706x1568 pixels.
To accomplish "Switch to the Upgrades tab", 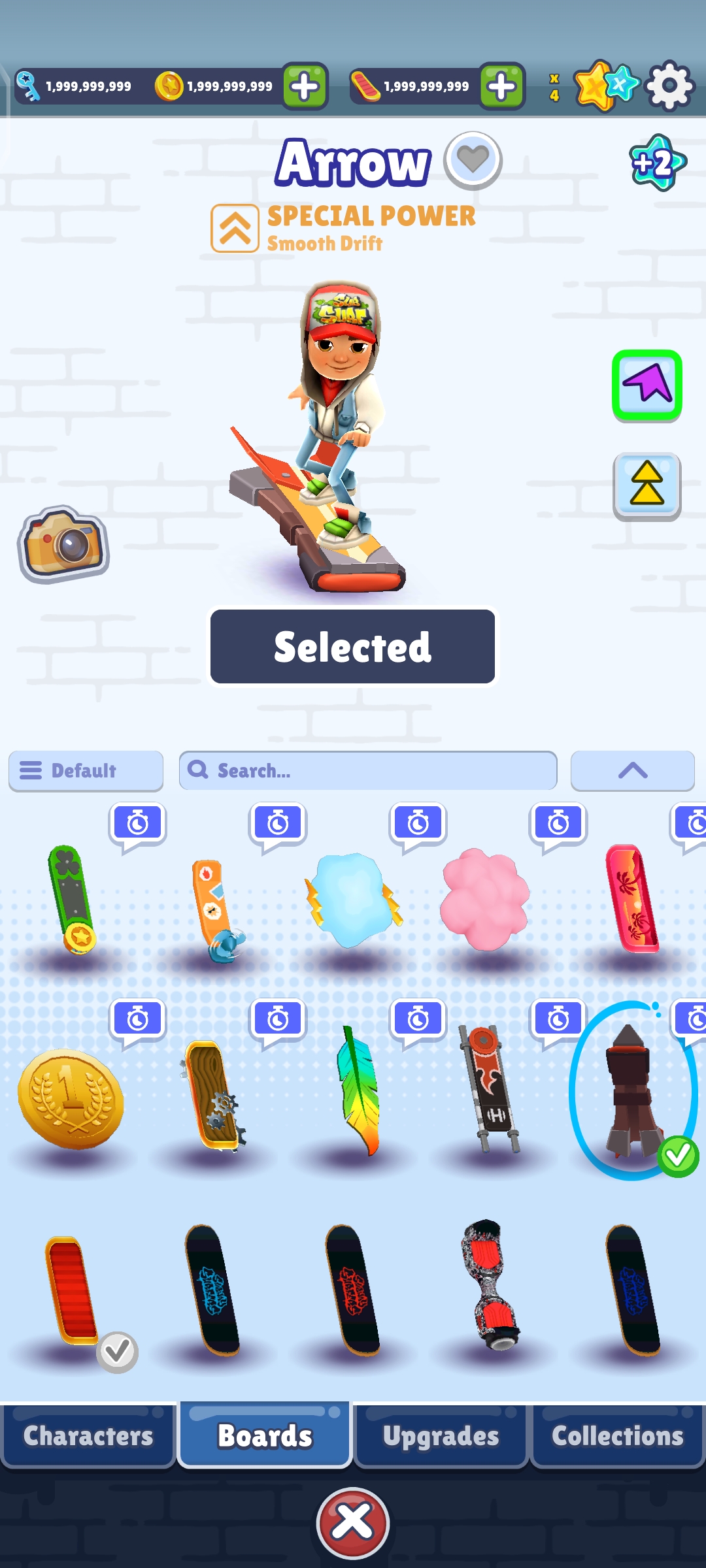I will [x=441, y=1436].
